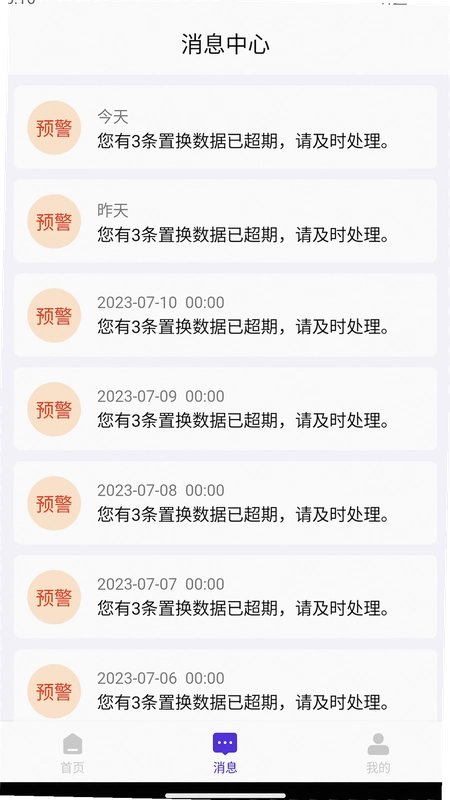
Task: Open the 2023-07-10 warning message
Action: [x=225, y=315]
